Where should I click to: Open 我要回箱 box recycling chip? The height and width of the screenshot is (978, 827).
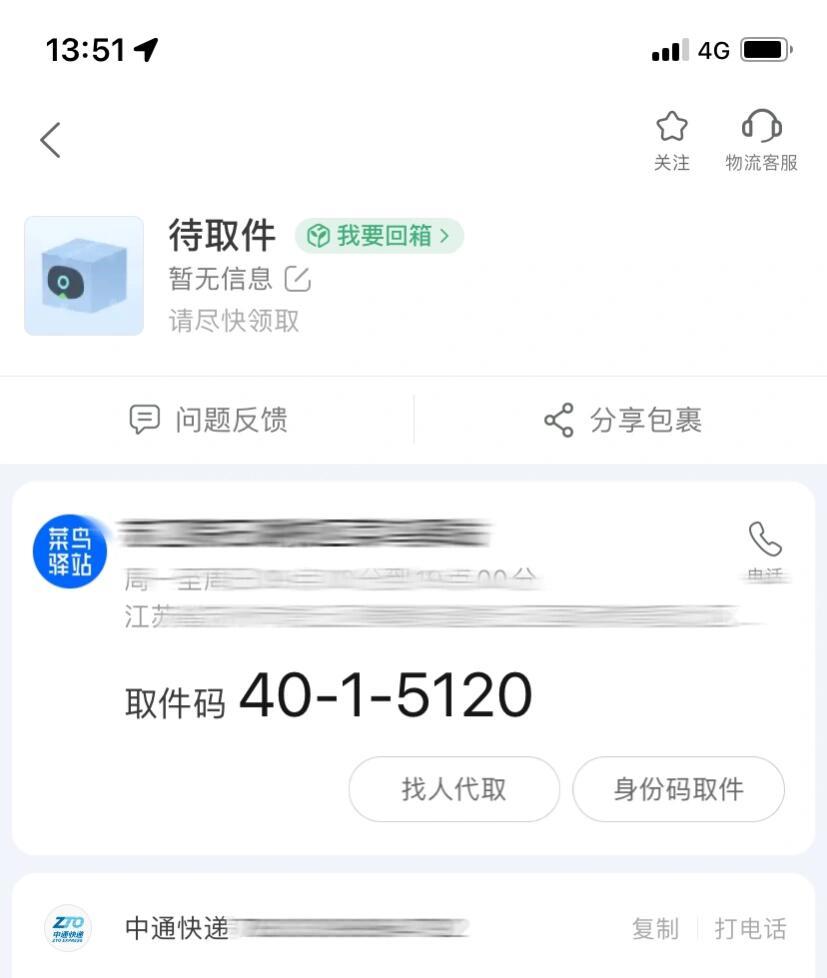coord(379,236)
